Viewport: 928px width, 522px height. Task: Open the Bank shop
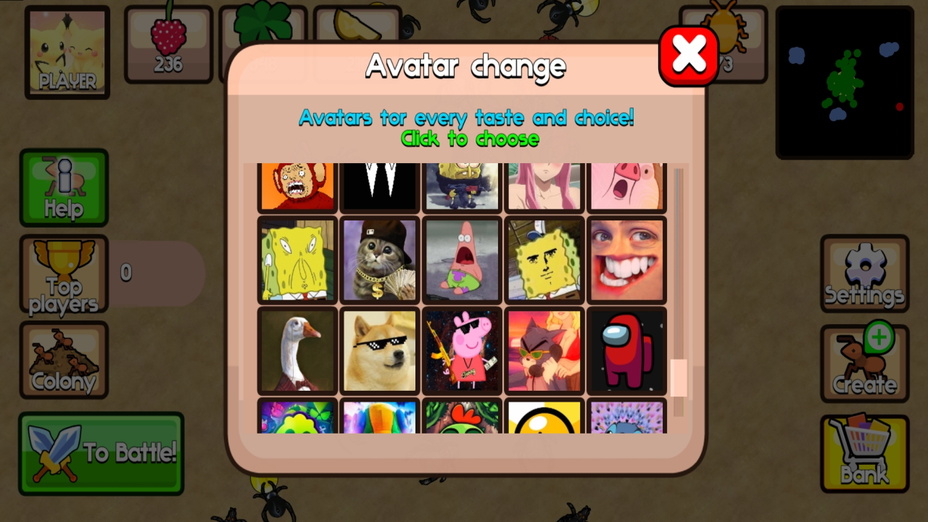tap(864, 453)
